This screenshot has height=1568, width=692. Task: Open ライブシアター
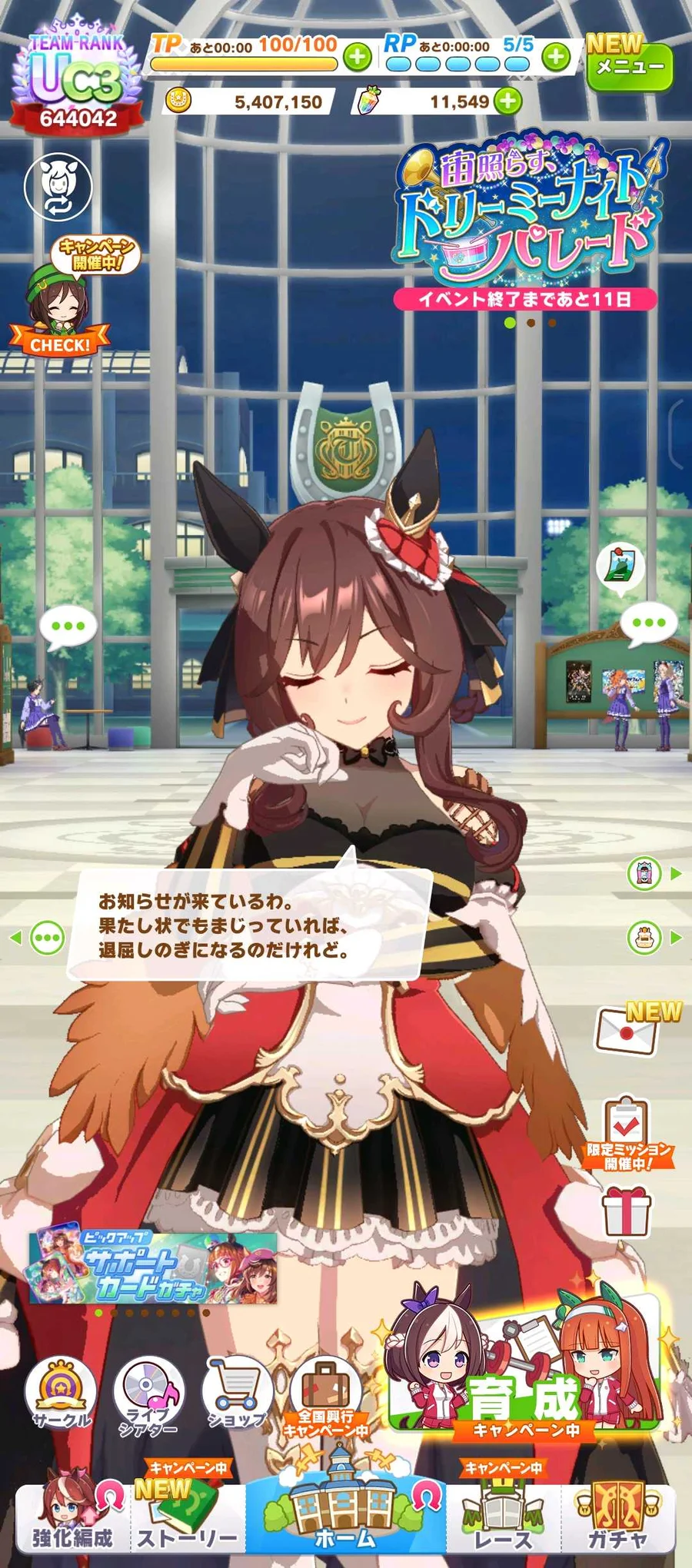[149, 1394]
